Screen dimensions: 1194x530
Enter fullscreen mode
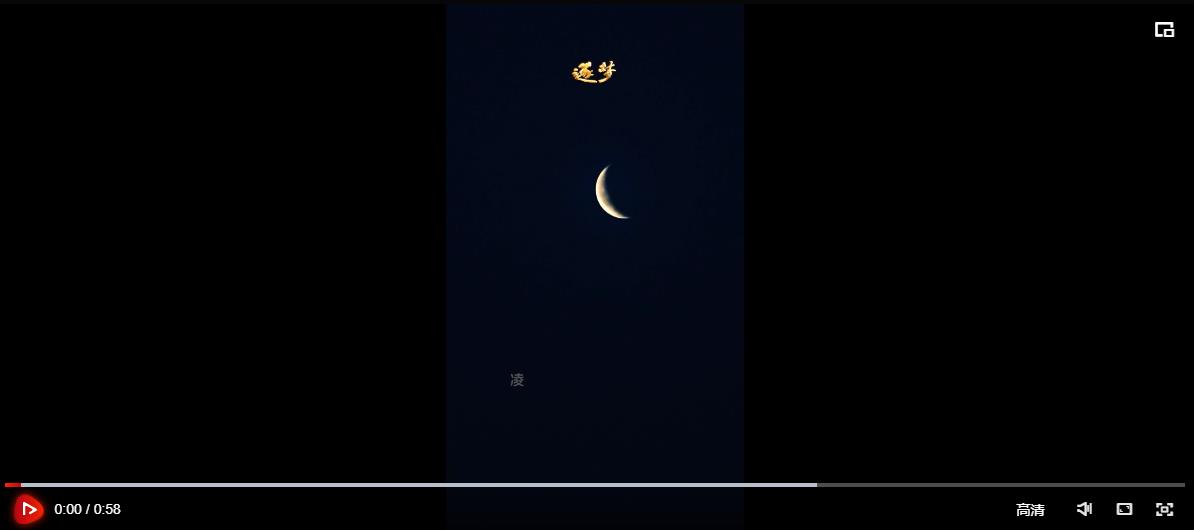(x=1164, y=509)
